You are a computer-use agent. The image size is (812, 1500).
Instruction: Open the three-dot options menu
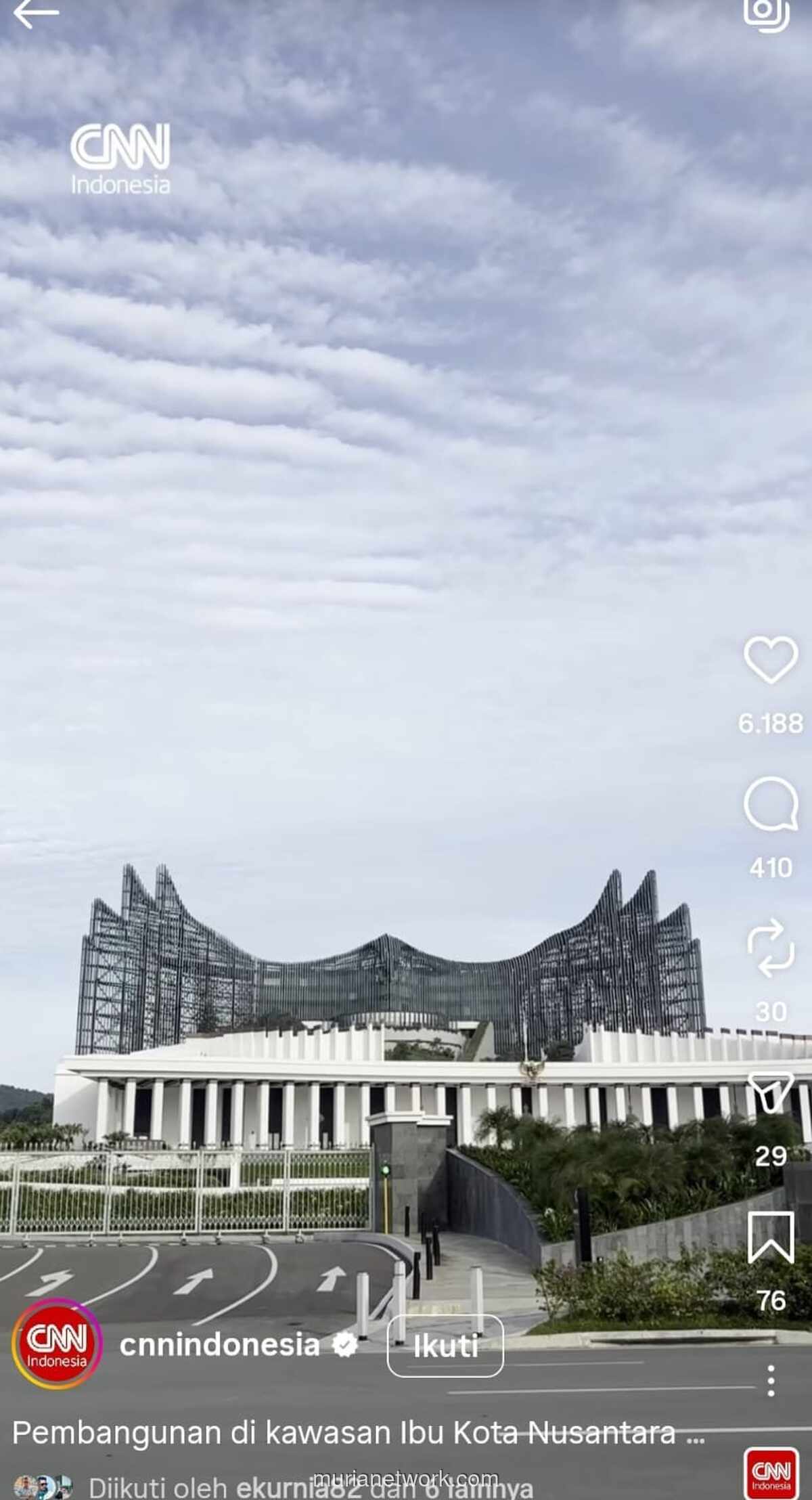771,1381
